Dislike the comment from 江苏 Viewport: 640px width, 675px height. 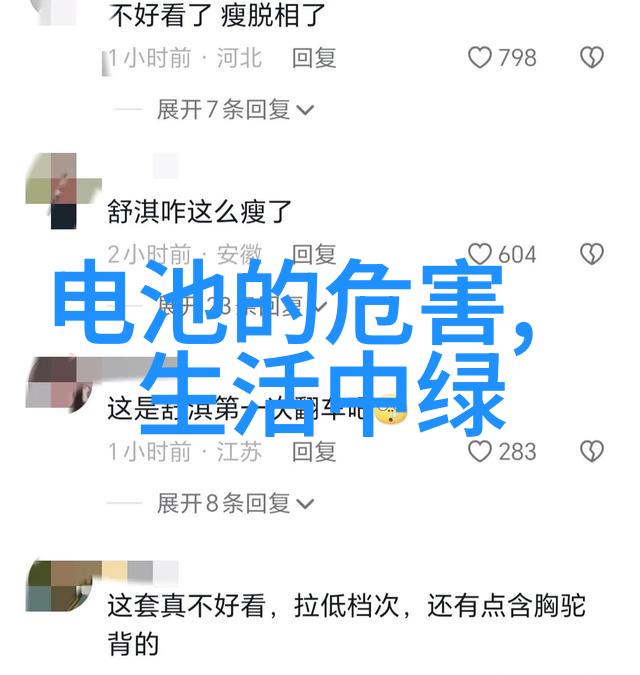pos(593,451)
